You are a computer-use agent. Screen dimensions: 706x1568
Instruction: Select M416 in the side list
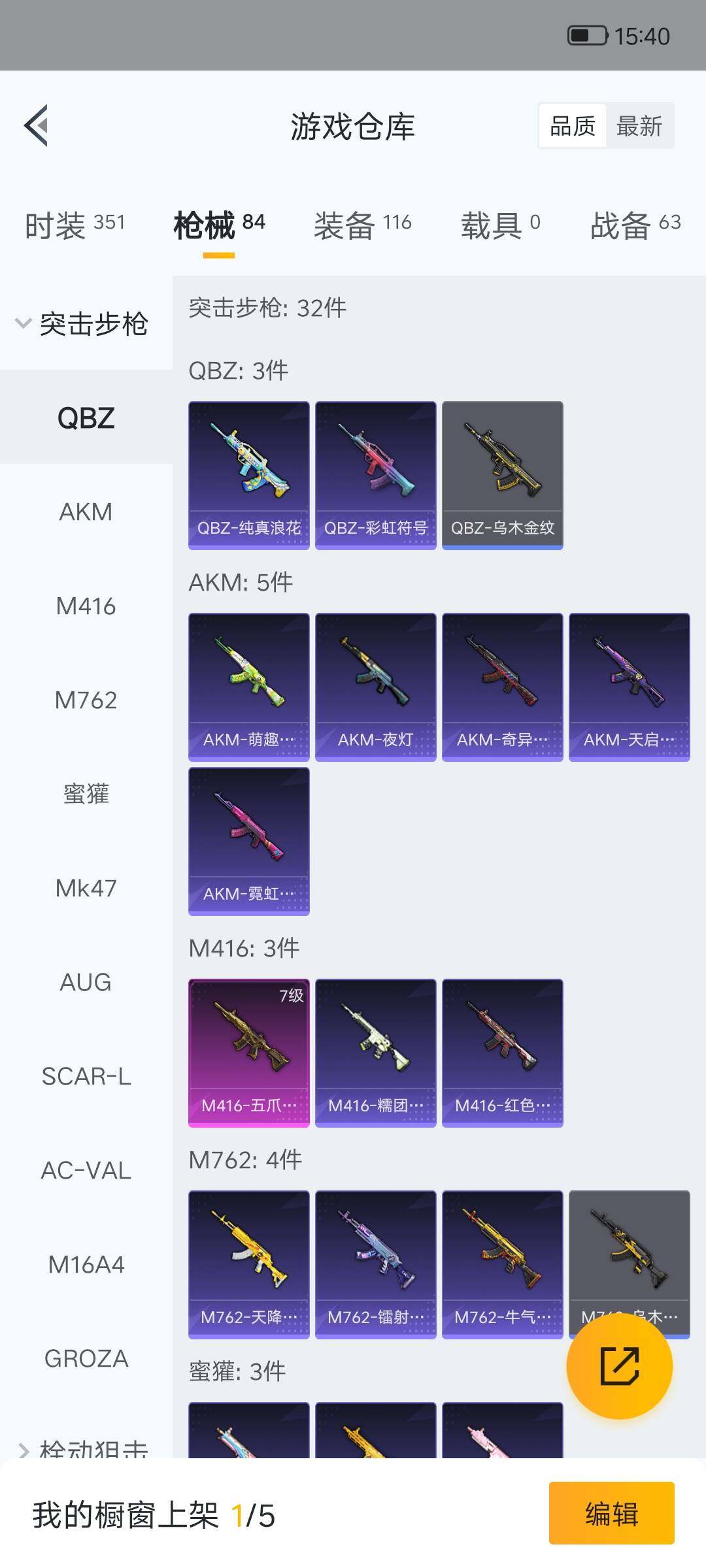point(86,606)
